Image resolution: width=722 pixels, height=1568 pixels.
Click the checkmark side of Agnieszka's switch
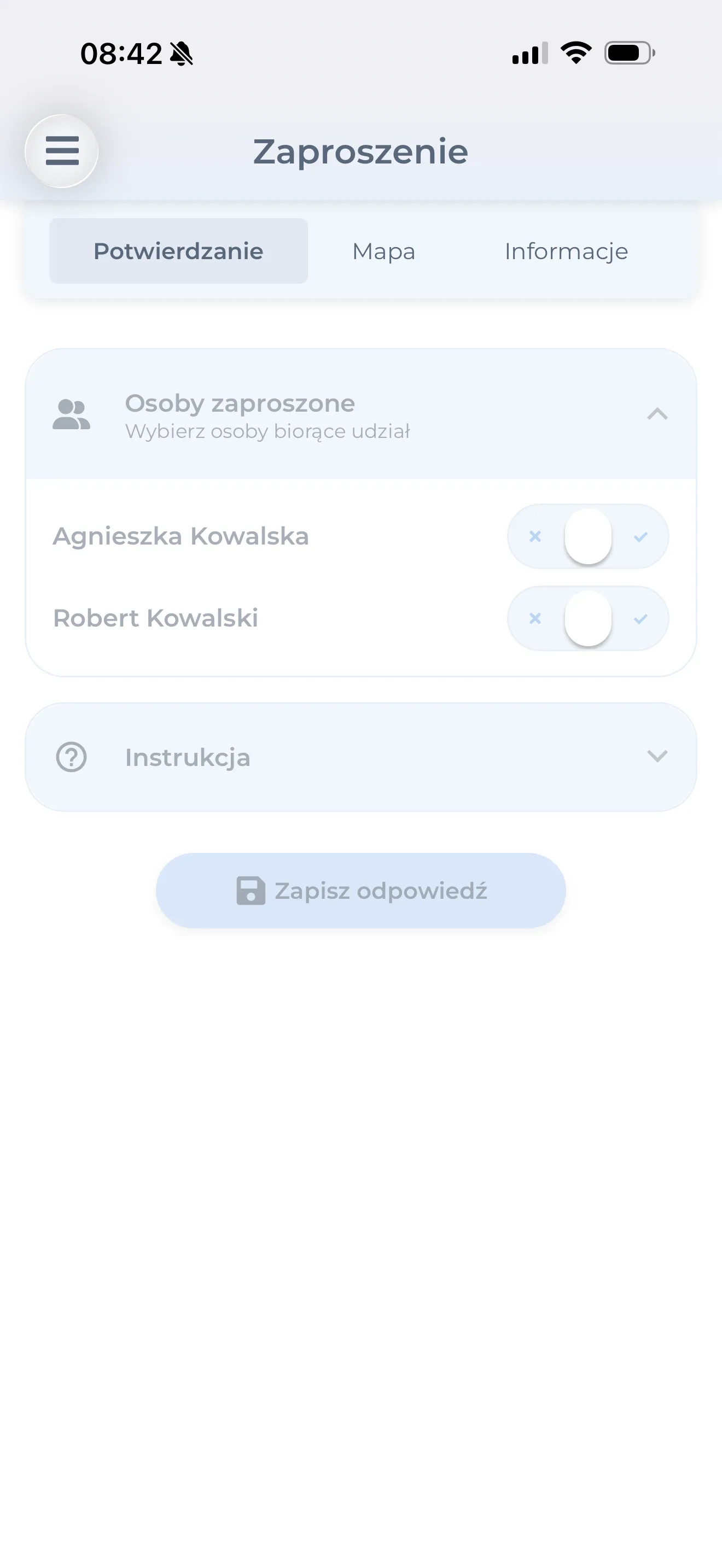pyautogui.click(x=641, y=536)
